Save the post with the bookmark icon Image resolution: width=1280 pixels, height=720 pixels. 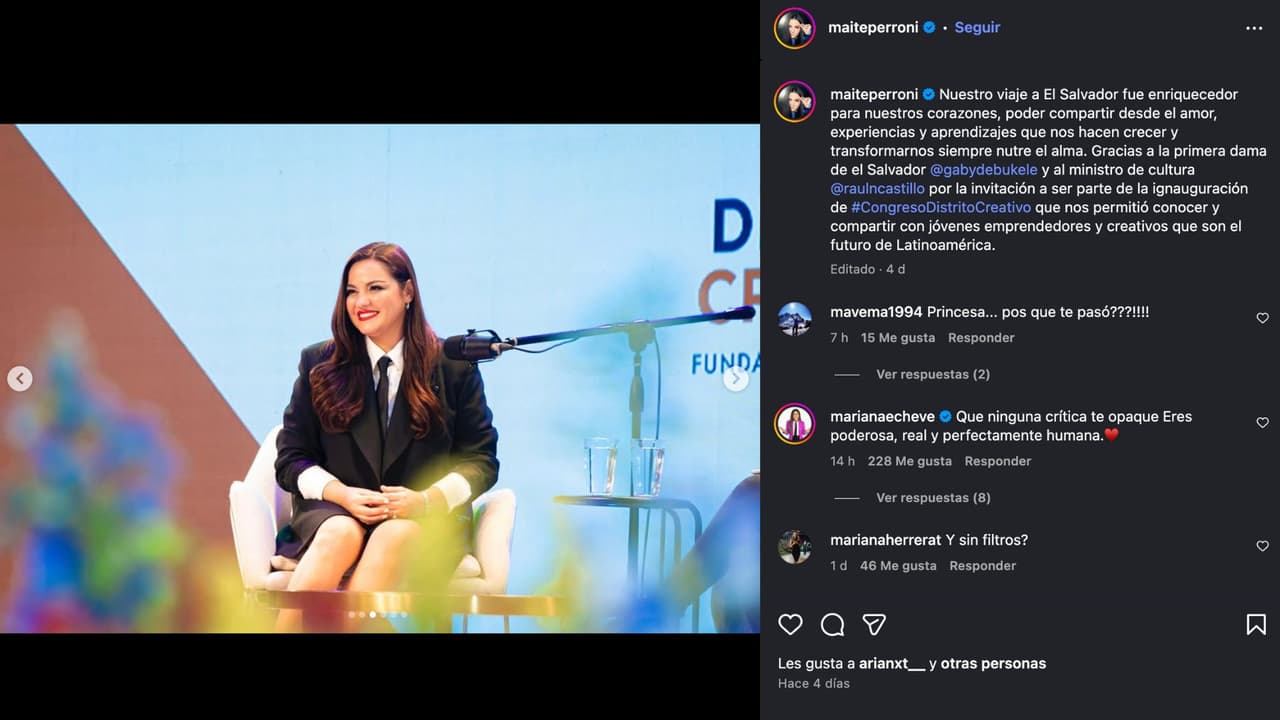point(1256,625)
